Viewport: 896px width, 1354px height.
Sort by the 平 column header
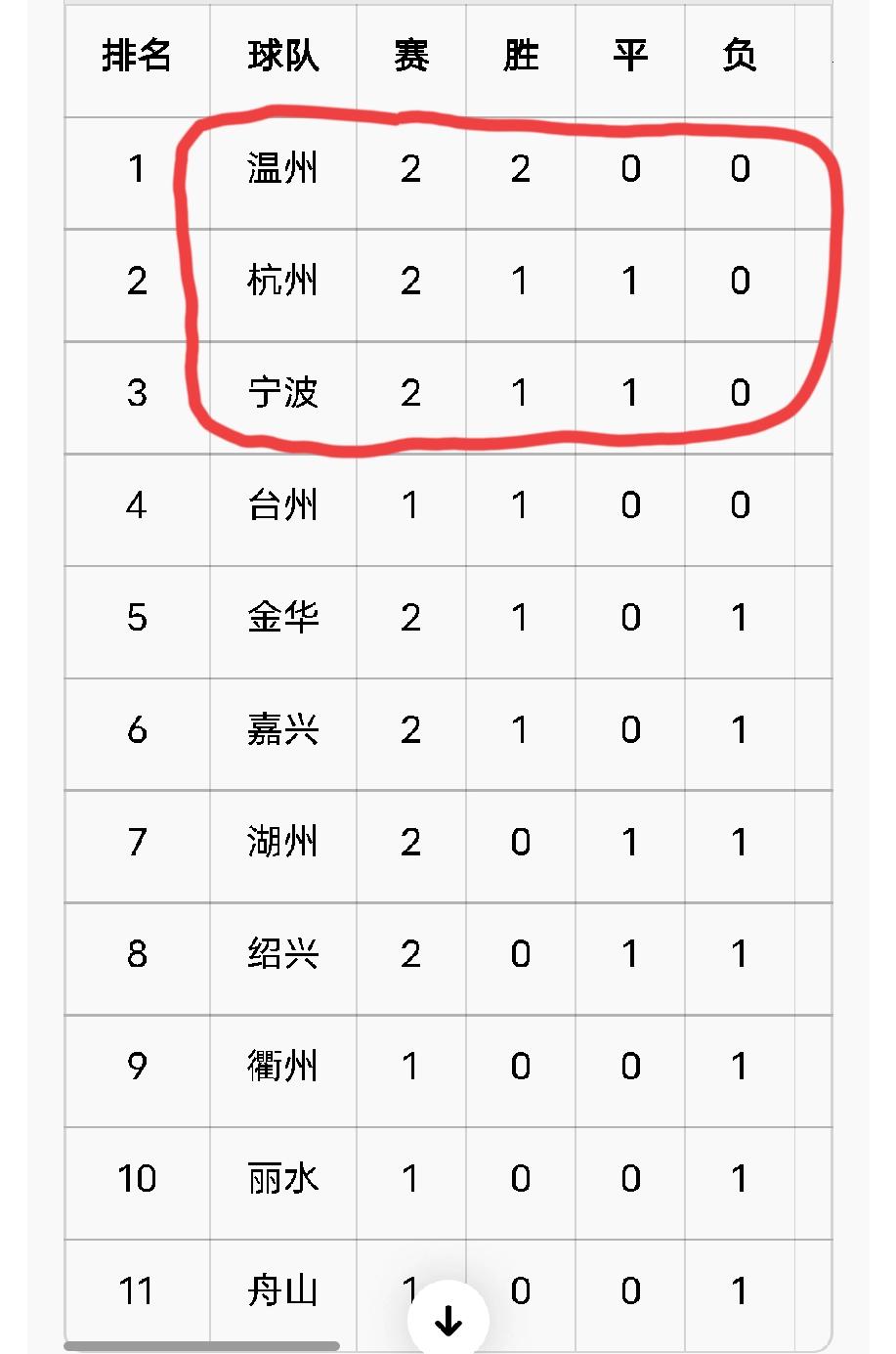pos(628,56)
